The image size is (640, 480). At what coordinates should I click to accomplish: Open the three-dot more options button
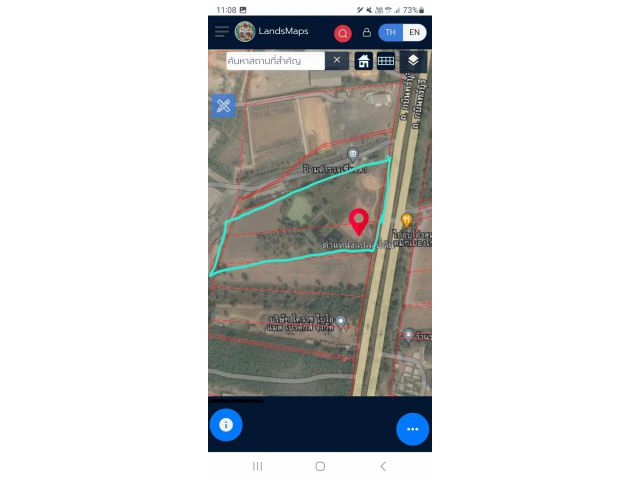pos(412,429)
